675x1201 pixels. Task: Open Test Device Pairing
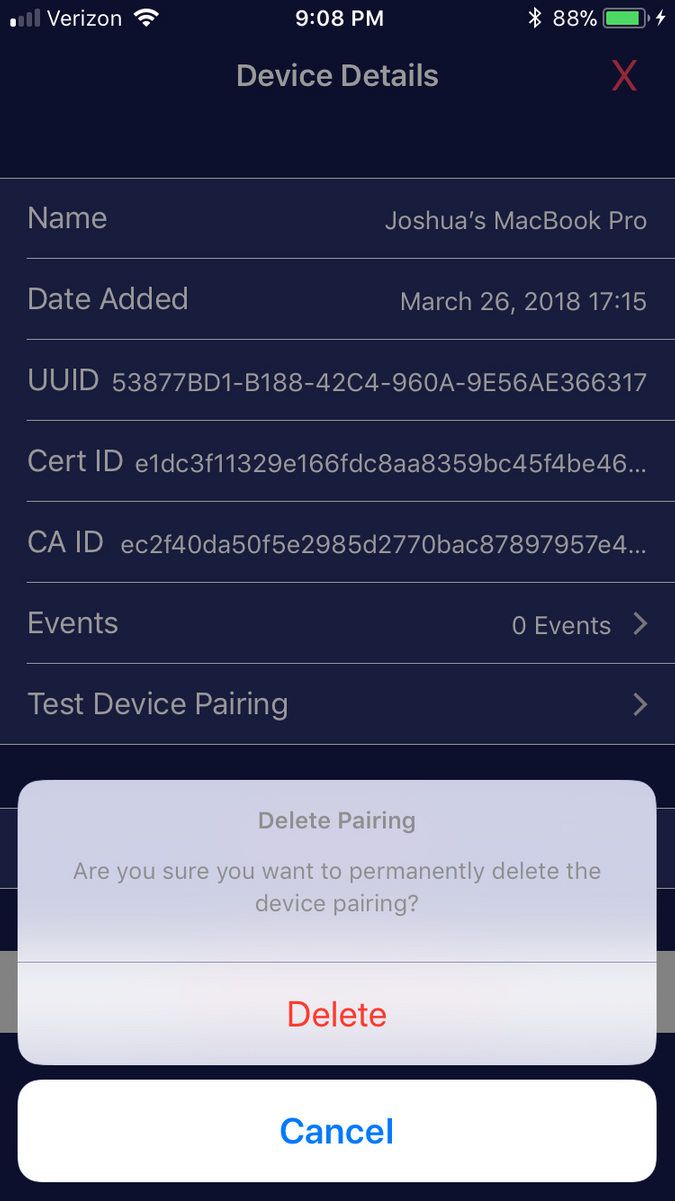[x=337, y=704]
